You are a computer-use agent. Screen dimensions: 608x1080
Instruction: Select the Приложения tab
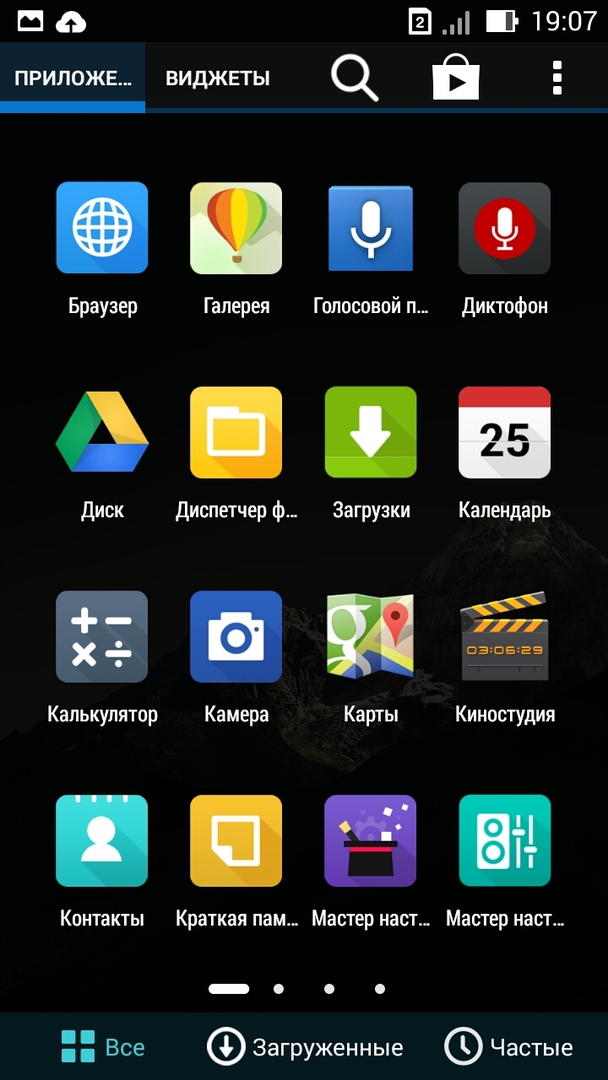72,78
